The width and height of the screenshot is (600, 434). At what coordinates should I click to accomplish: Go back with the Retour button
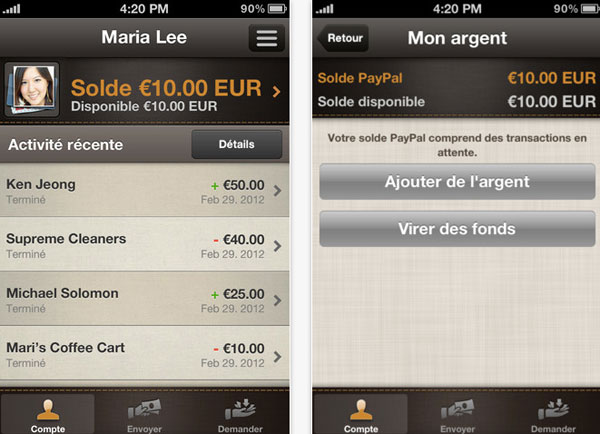click(x=343, y=38)
